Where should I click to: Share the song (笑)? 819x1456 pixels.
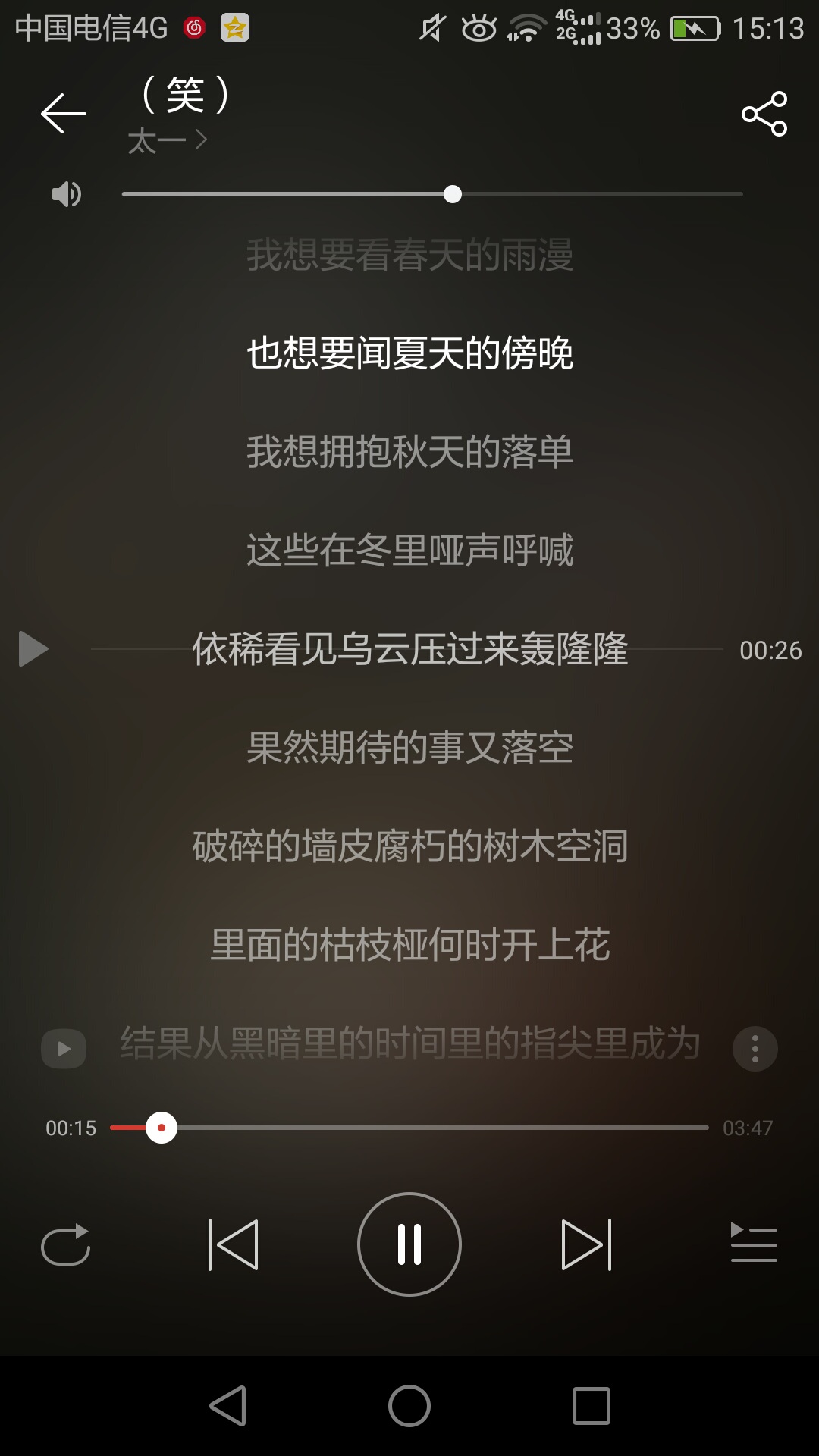764,114
